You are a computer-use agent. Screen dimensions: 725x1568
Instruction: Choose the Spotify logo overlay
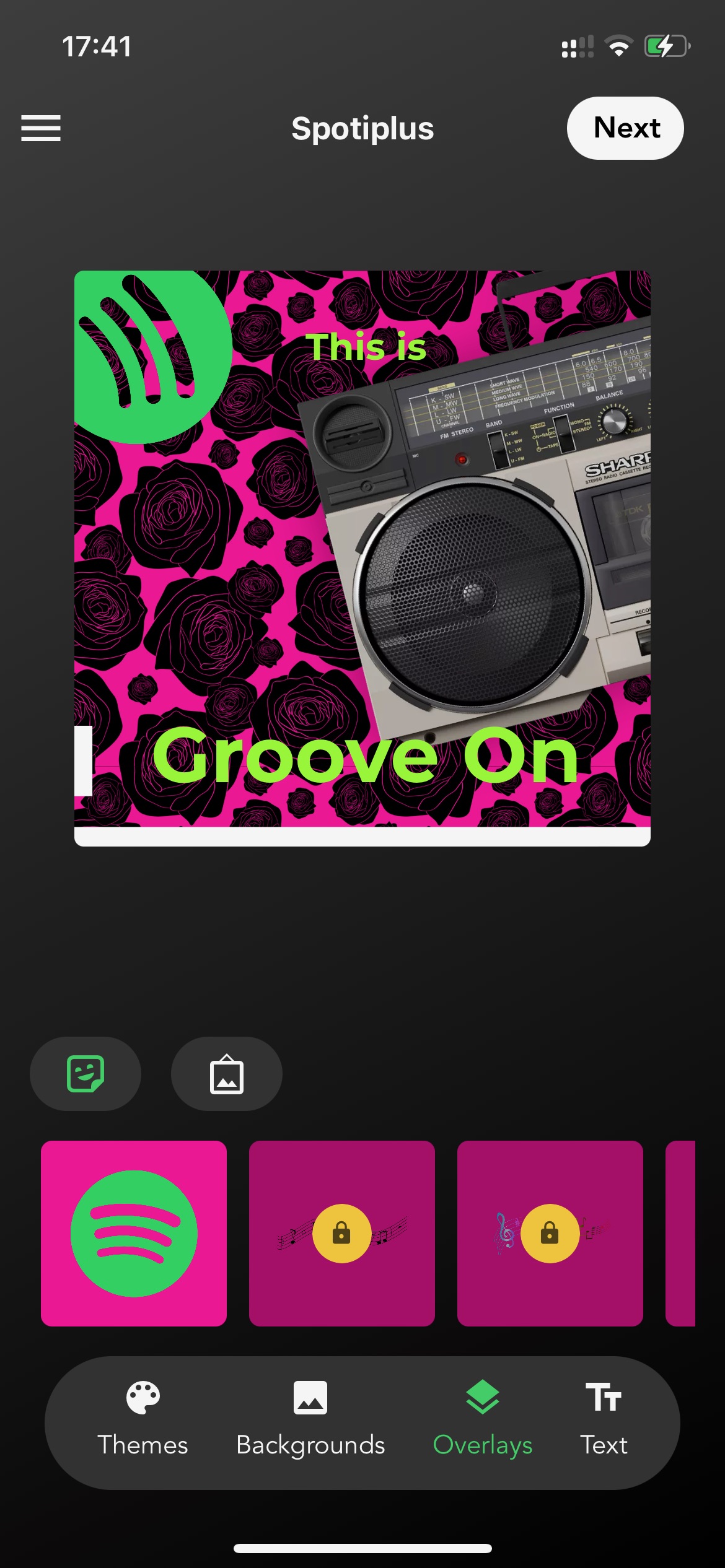[x=134, y=1234]
